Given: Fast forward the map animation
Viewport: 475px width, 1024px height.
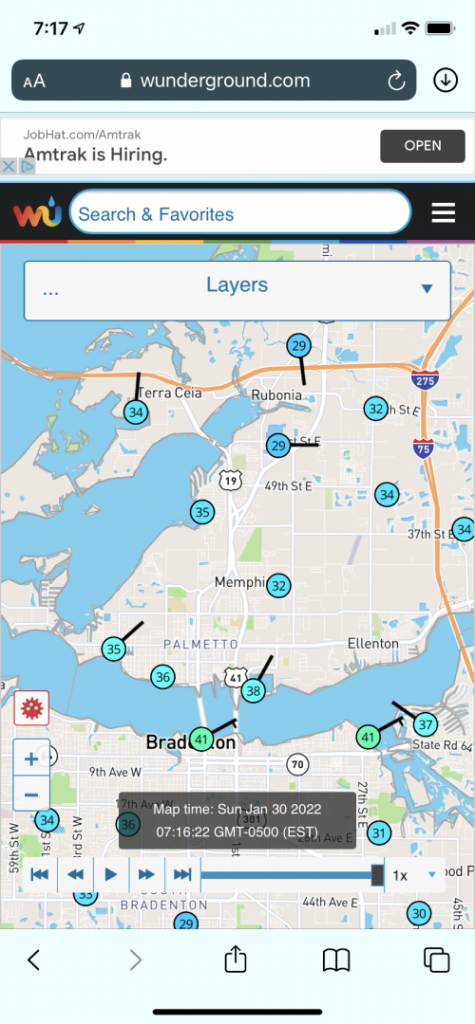Looking at the screenshot, I should (146, 874).
